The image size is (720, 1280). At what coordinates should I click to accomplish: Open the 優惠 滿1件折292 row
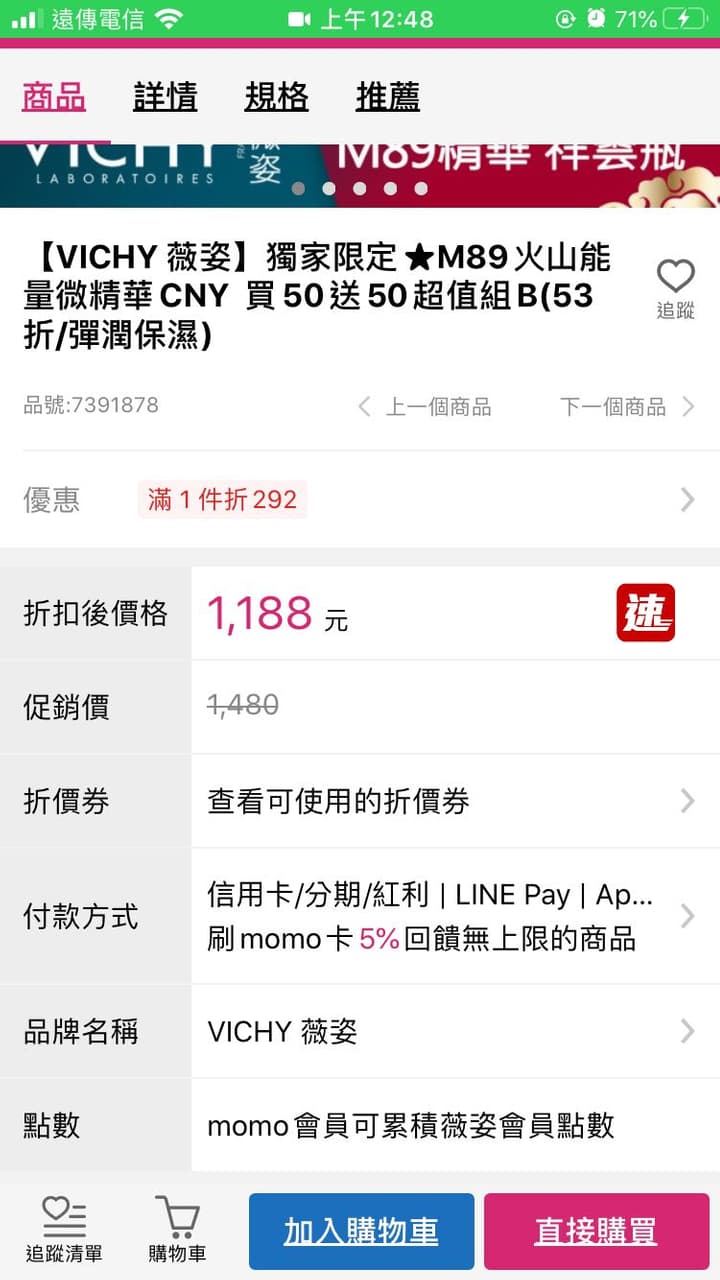tap(360, 499)
